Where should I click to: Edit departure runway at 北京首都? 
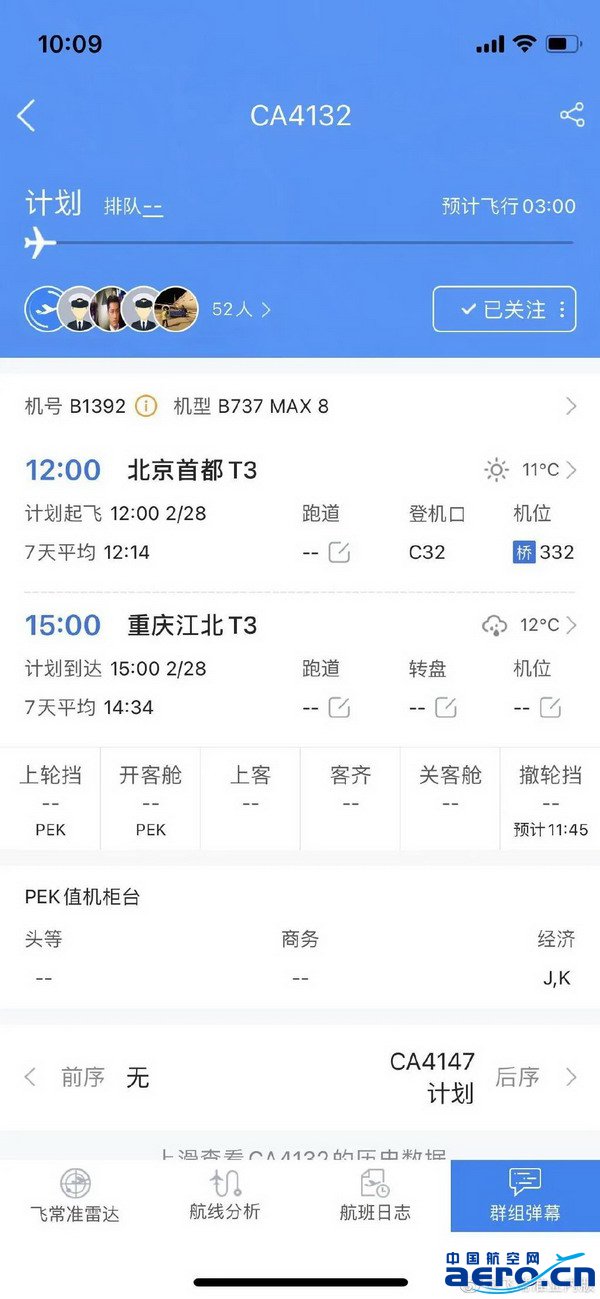pyautogui.click(x=339, y=552)
